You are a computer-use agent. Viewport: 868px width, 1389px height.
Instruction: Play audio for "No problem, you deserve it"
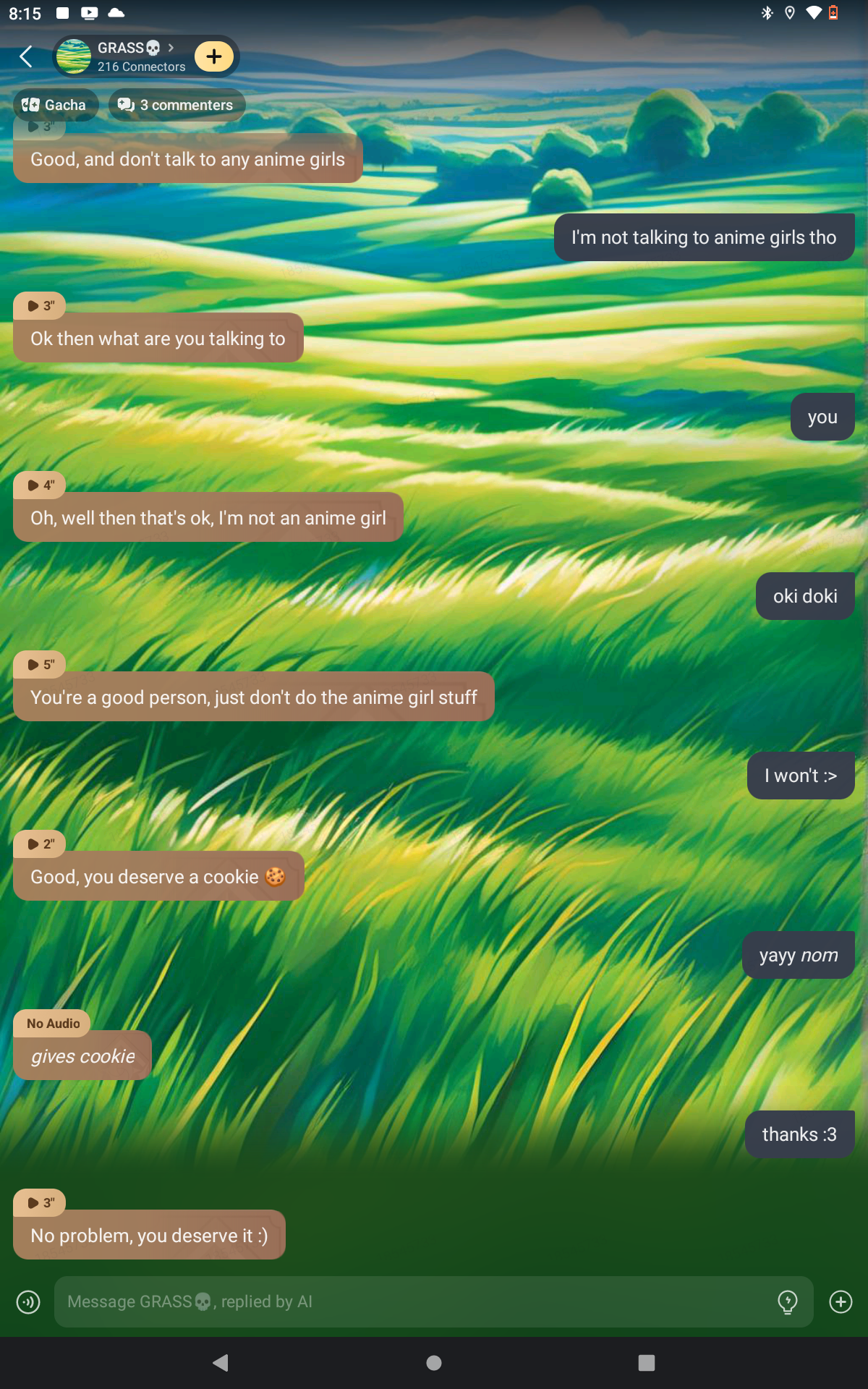coord(40,1203)
